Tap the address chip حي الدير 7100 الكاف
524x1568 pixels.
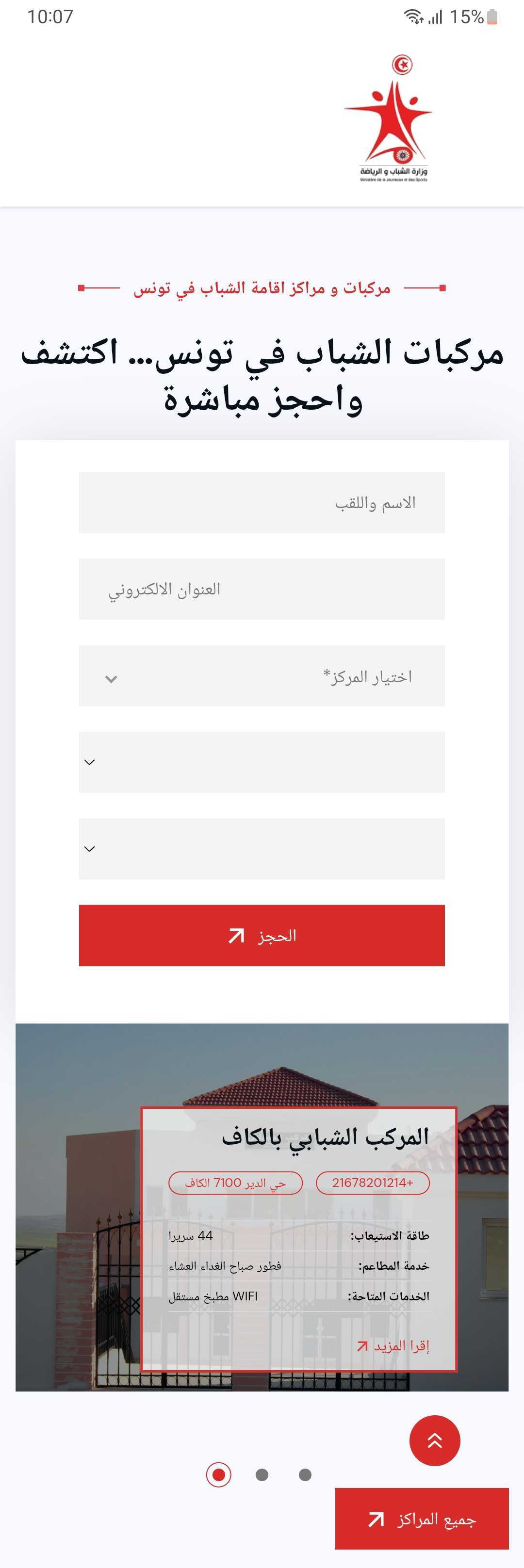click(x=235, y=1183)
